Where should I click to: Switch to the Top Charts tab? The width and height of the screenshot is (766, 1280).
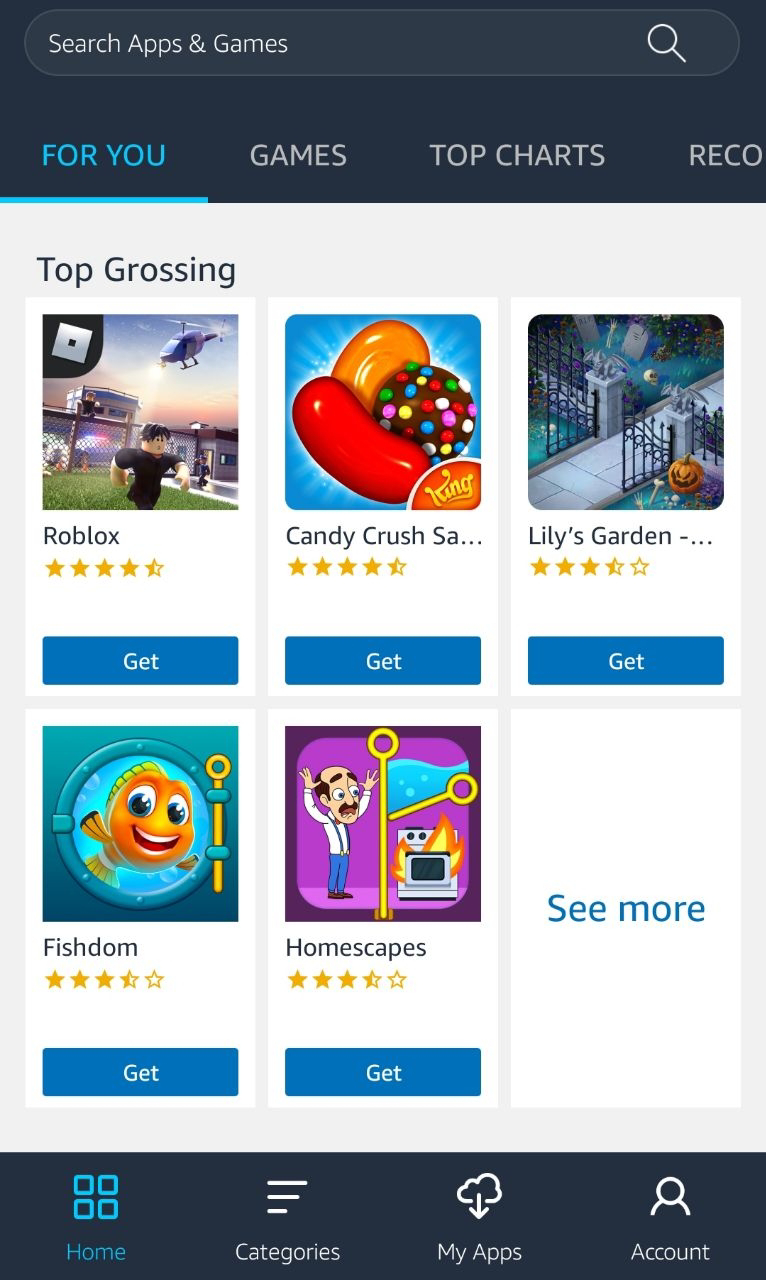click(x=517, y=155)
